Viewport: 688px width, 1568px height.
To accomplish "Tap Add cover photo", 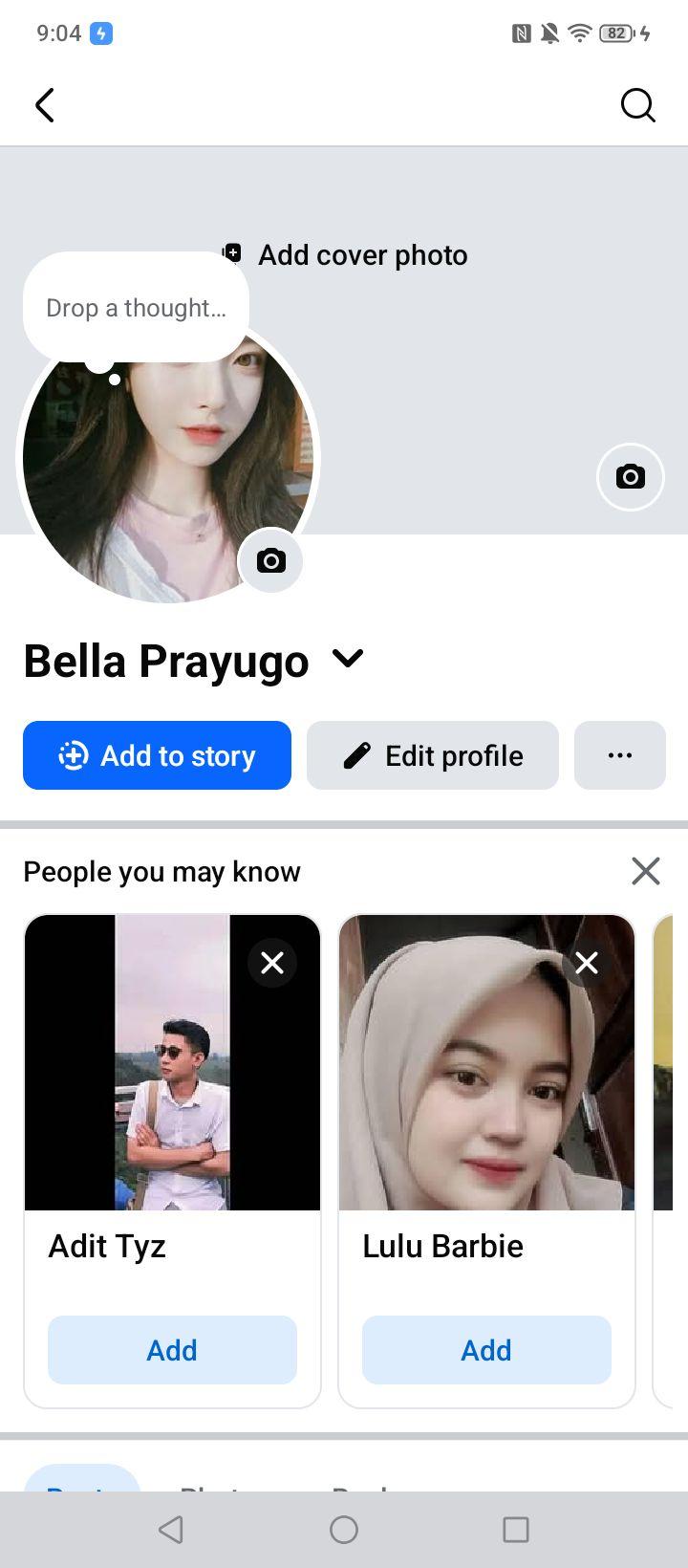I will [x=345, y=254].
